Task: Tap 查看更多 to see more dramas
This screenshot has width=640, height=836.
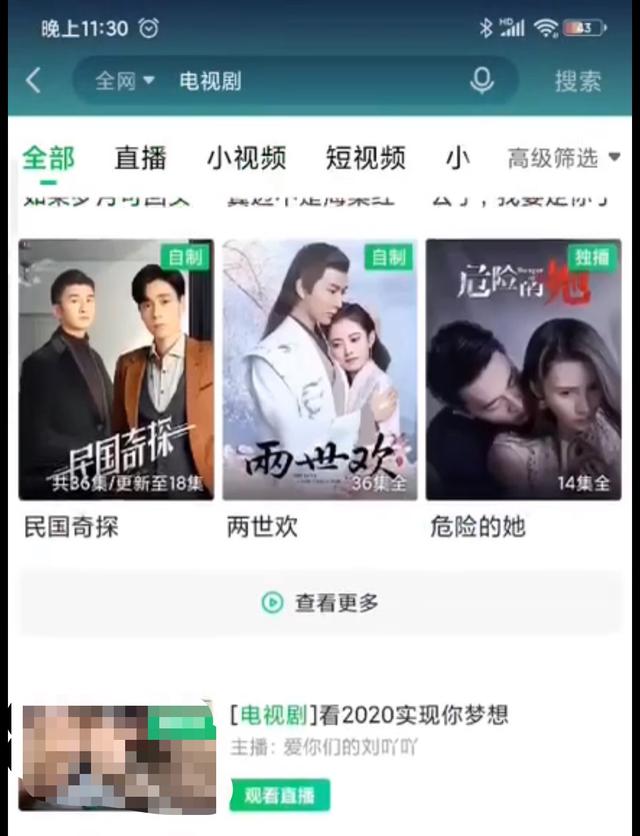Action: [320, 602]
